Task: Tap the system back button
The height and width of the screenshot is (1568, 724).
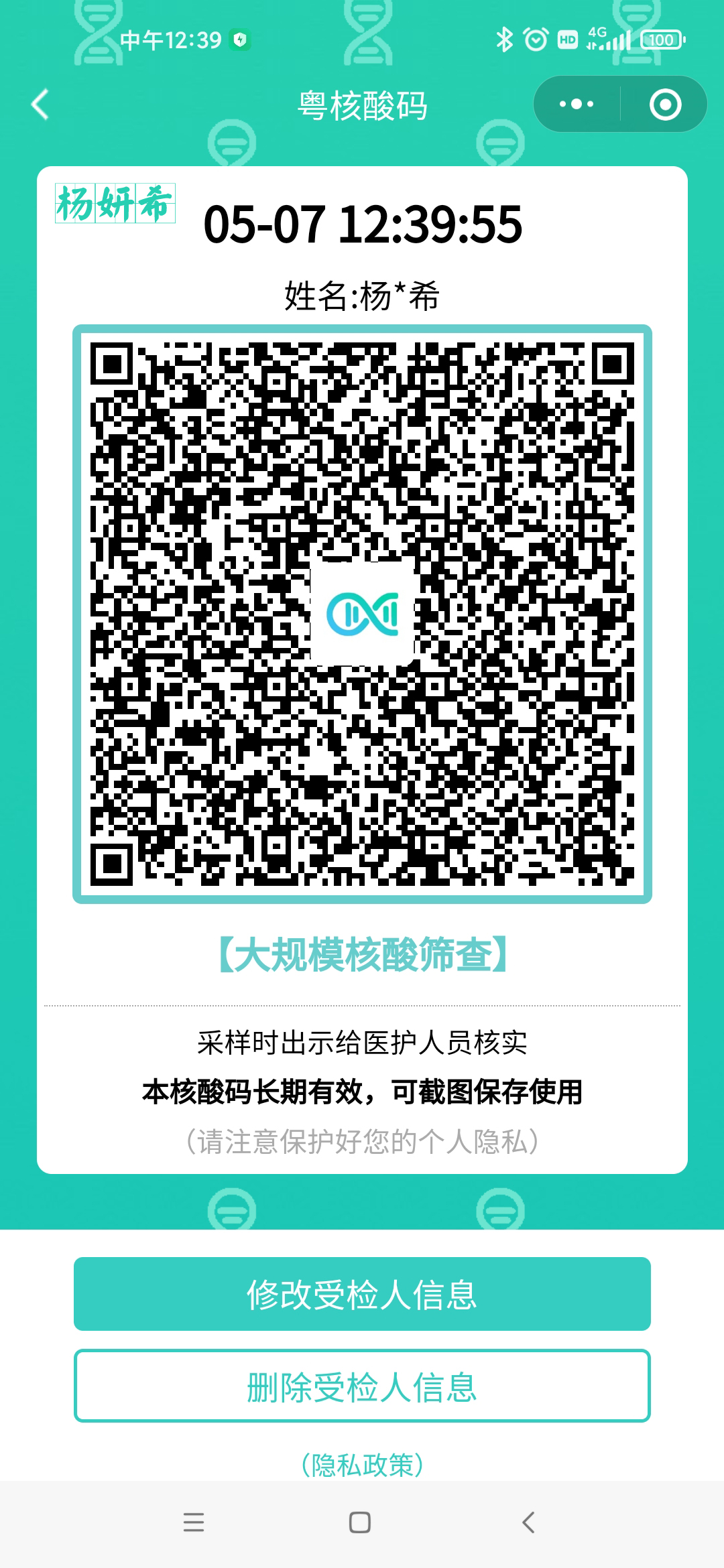Action: pyautogui.click(x=528, y=1522)
